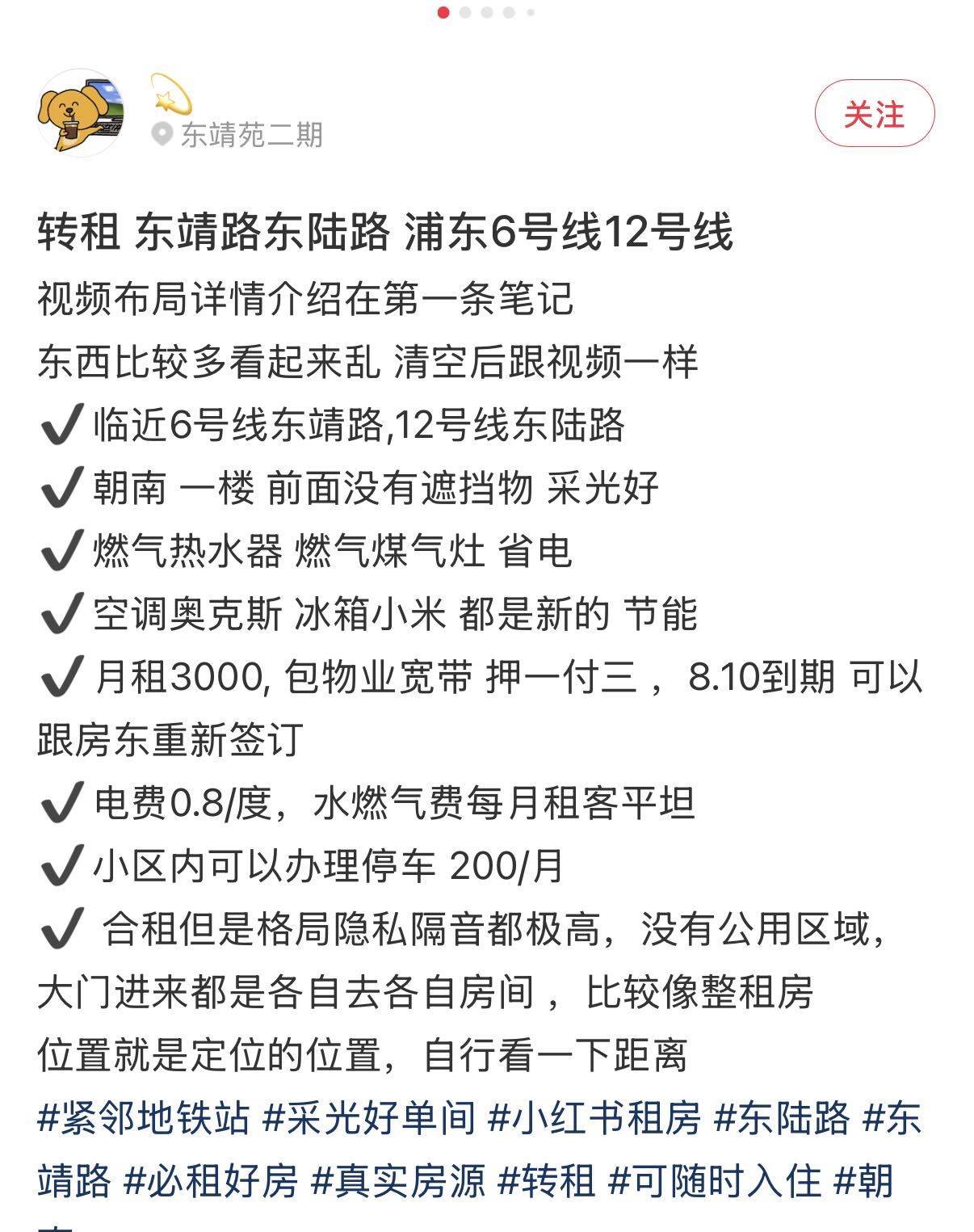Screen dimensions: 974x1232
Task: View posts tagged #采光好单间
Action: pos(370,1119)
